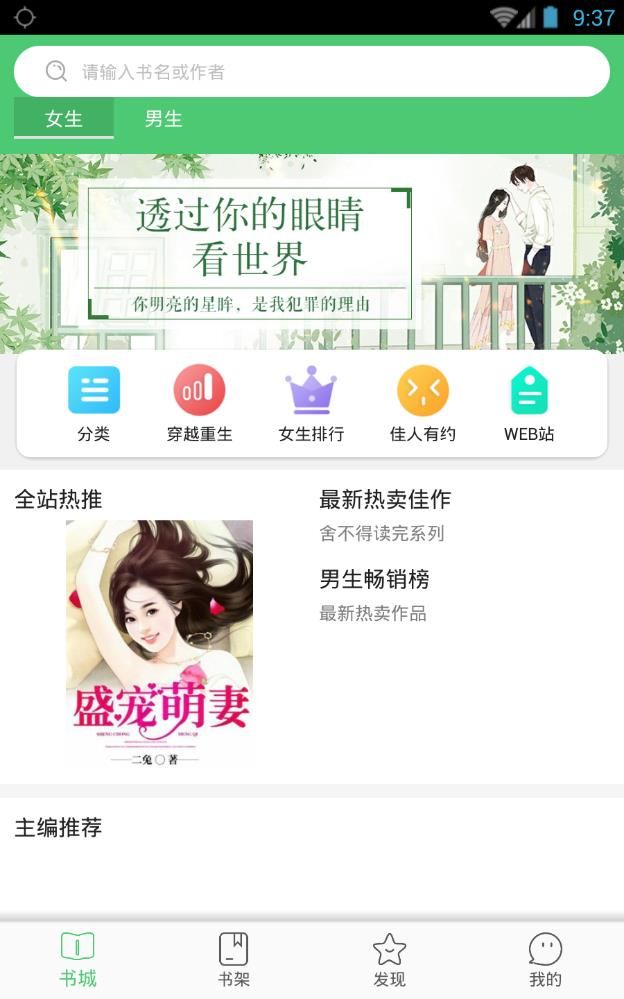This screenshot has height=999, width=624.
Task: Open the 盛宠萌妻 book cover
Action: click(159, 643)
